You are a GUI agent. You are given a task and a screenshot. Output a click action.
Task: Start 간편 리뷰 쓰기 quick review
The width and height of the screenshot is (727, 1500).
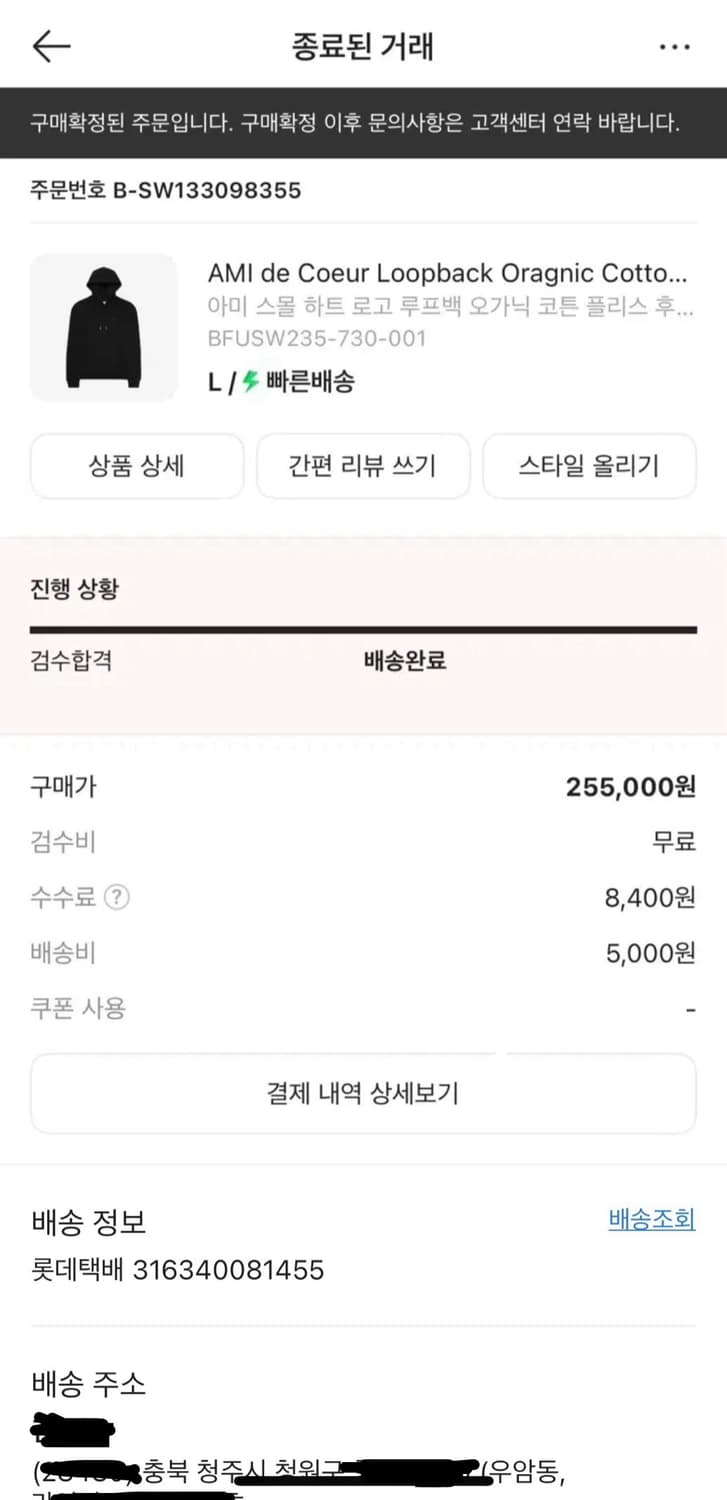coord(363,466)
